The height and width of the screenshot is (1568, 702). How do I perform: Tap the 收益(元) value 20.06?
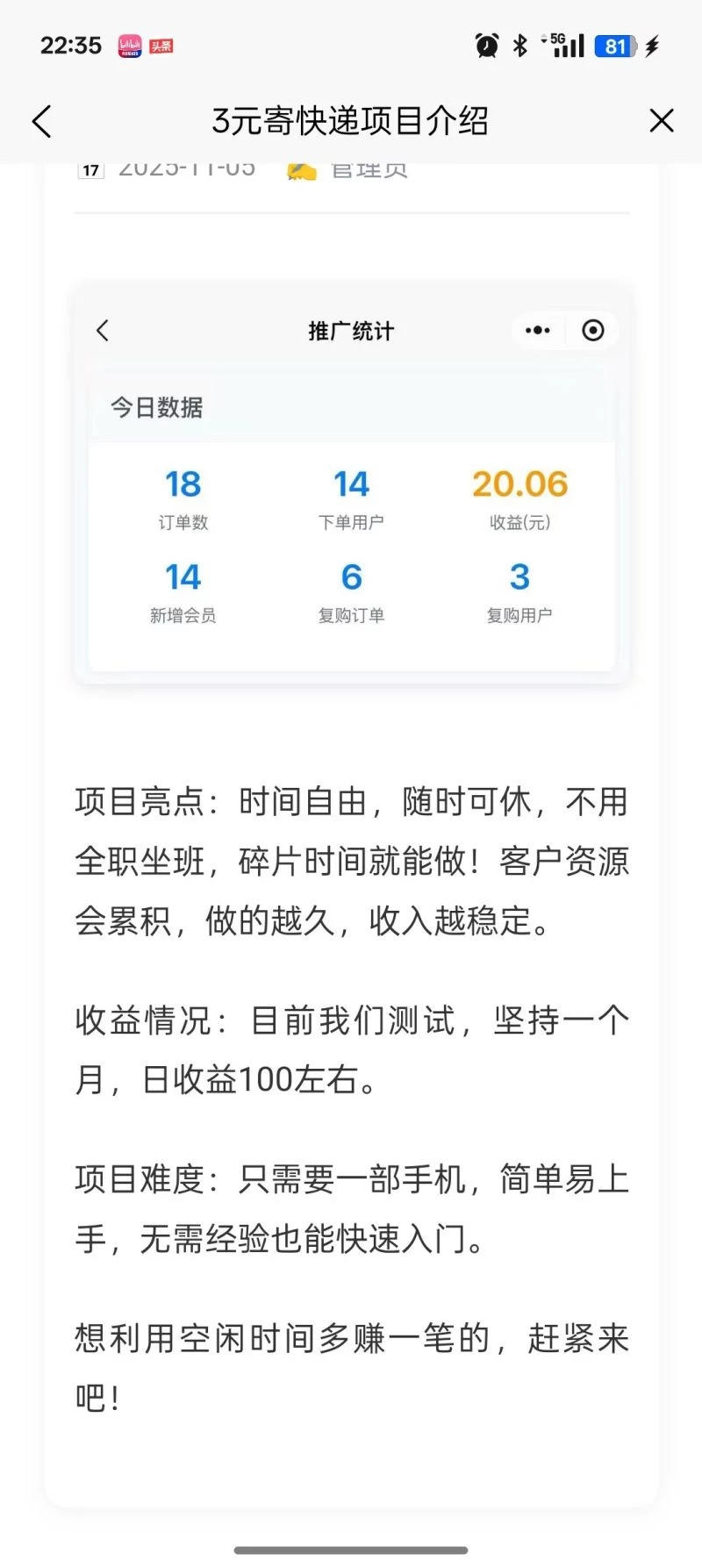(x=519, y=484)
